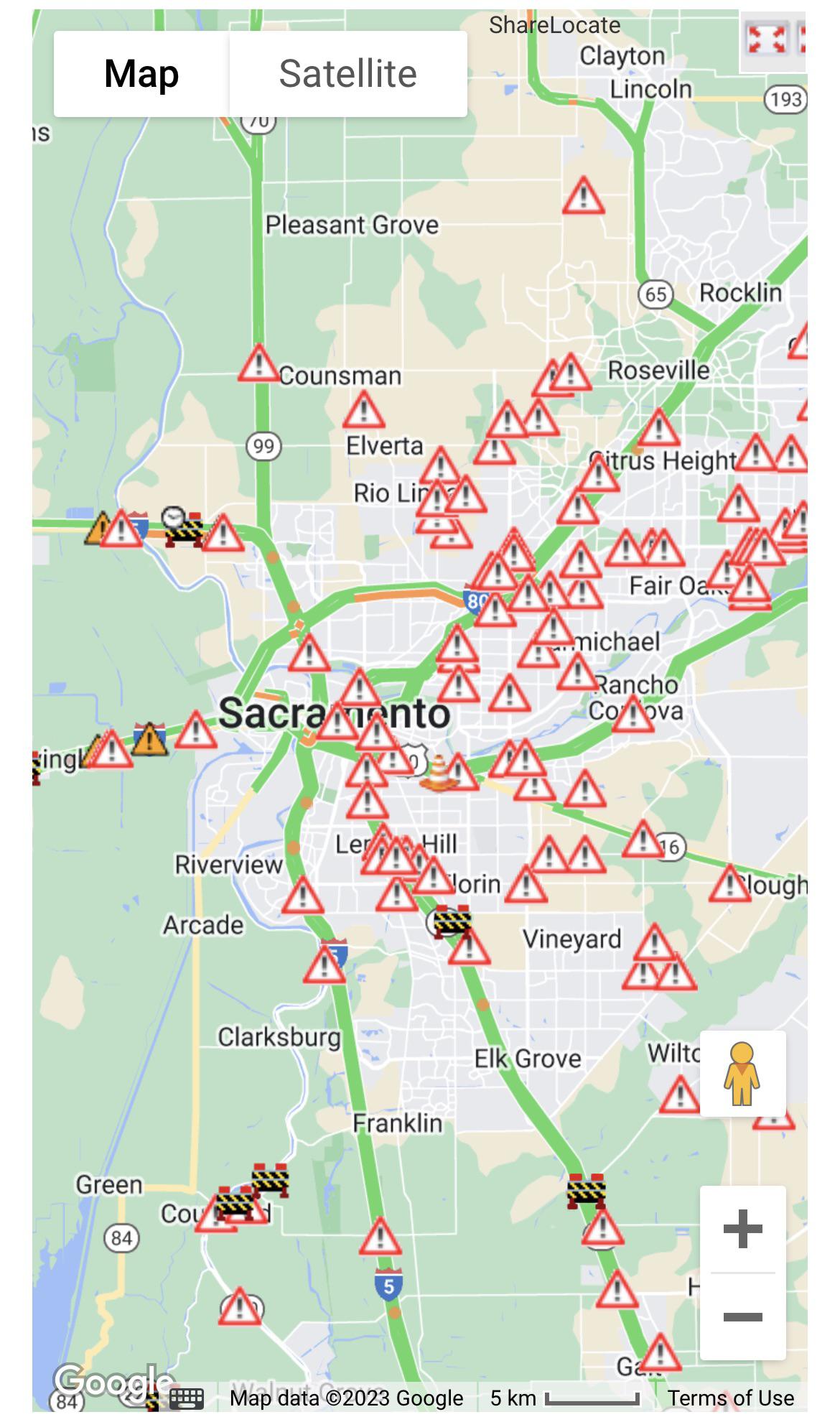Image resolution: width=840 pixels, height=1417 pixels.
Task: Zoom out of the map
Action: 742,1316
